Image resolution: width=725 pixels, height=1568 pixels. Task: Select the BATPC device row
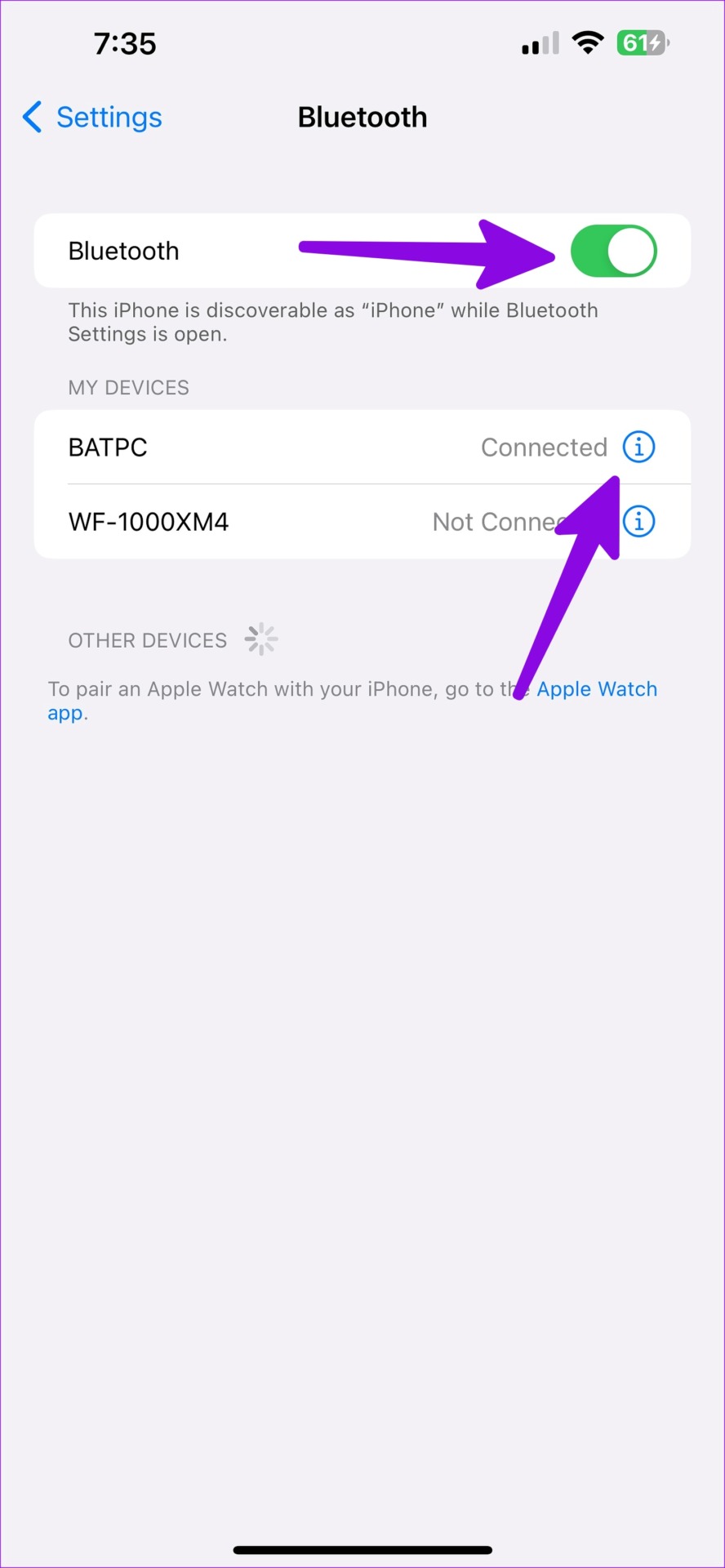[x=362, y=448]
